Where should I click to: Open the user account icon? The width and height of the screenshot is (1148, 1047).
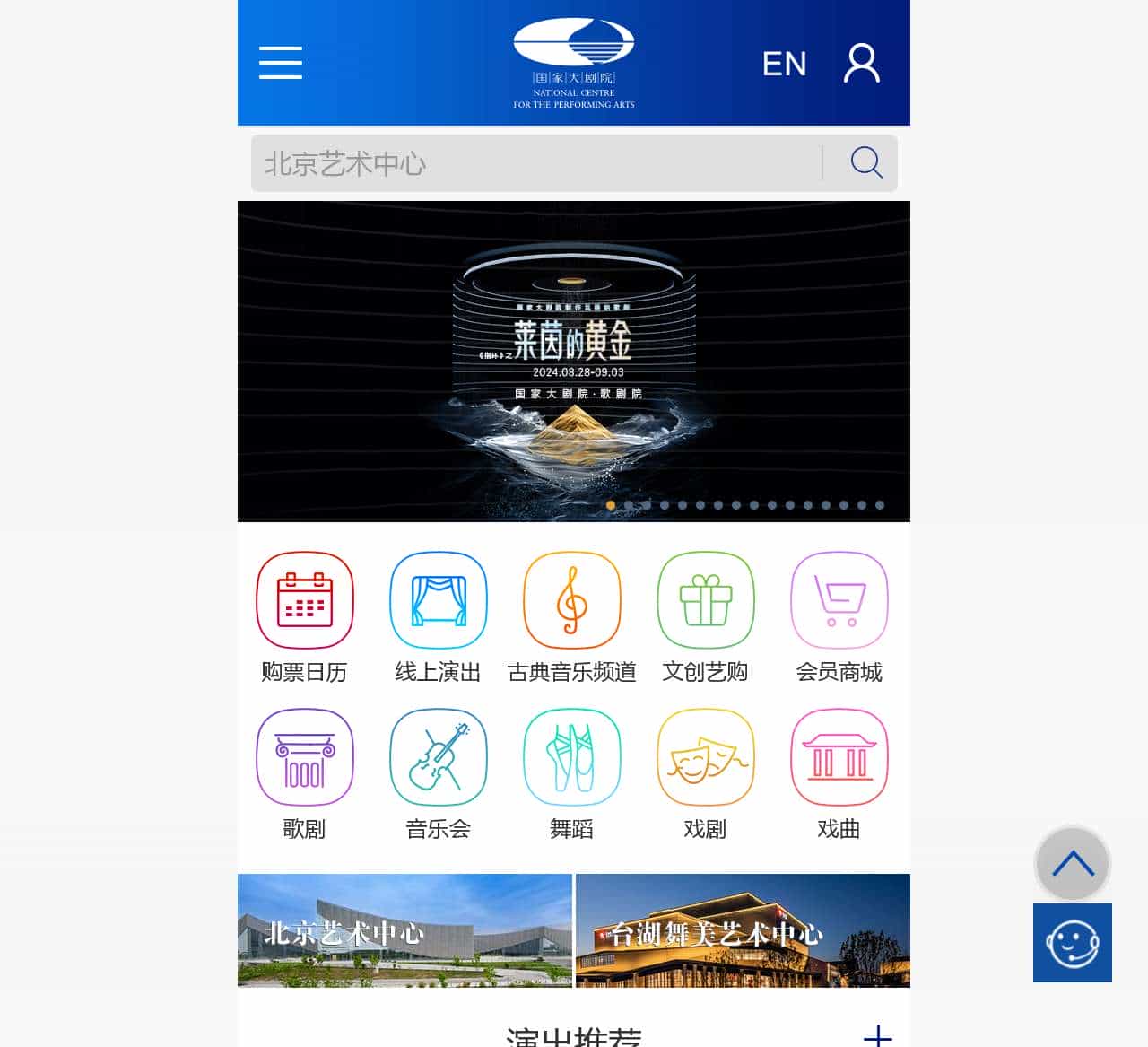click(x=862, y=64)
